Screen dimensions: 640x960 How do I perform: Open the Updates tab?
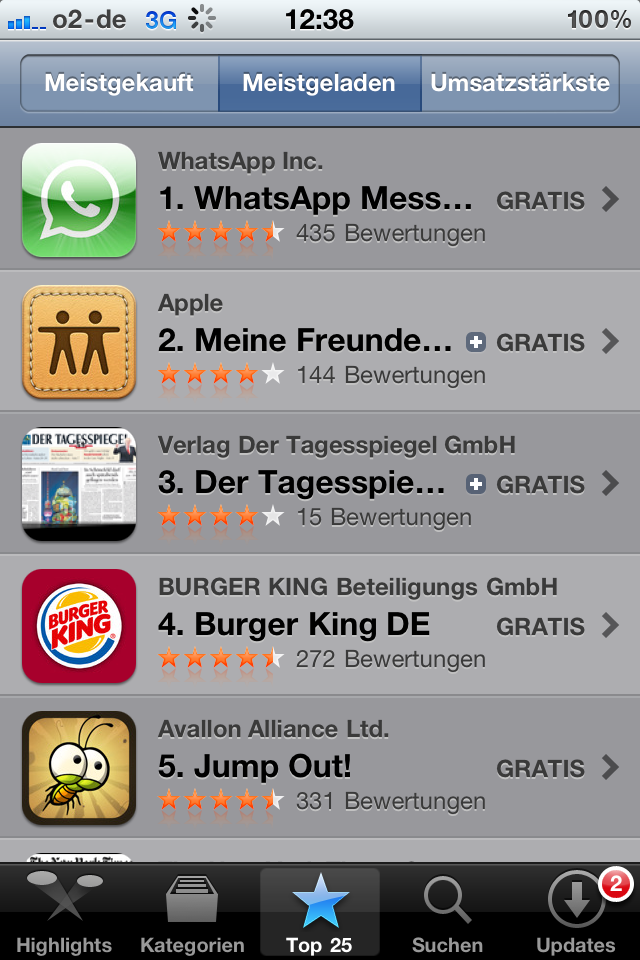tap(576, 912)
